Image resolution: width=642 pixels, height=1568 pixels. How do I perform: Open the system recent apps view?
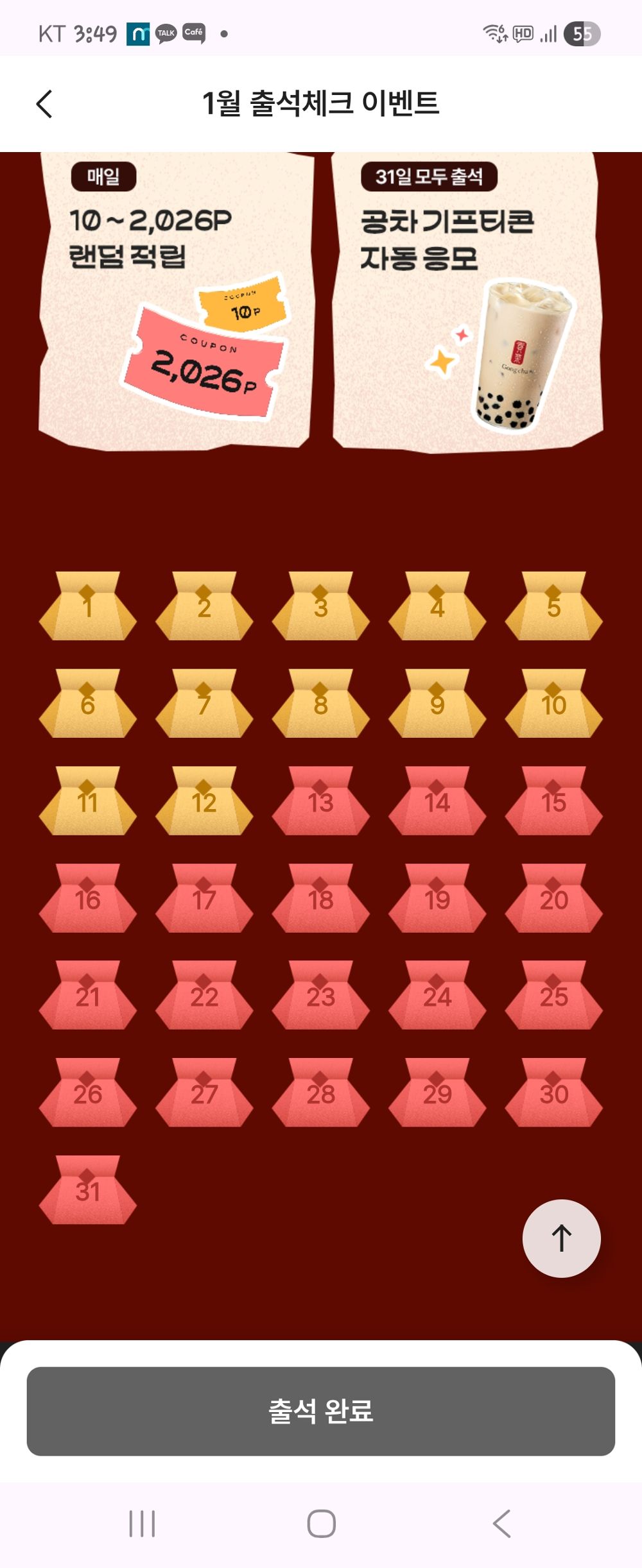(142, 1523)
